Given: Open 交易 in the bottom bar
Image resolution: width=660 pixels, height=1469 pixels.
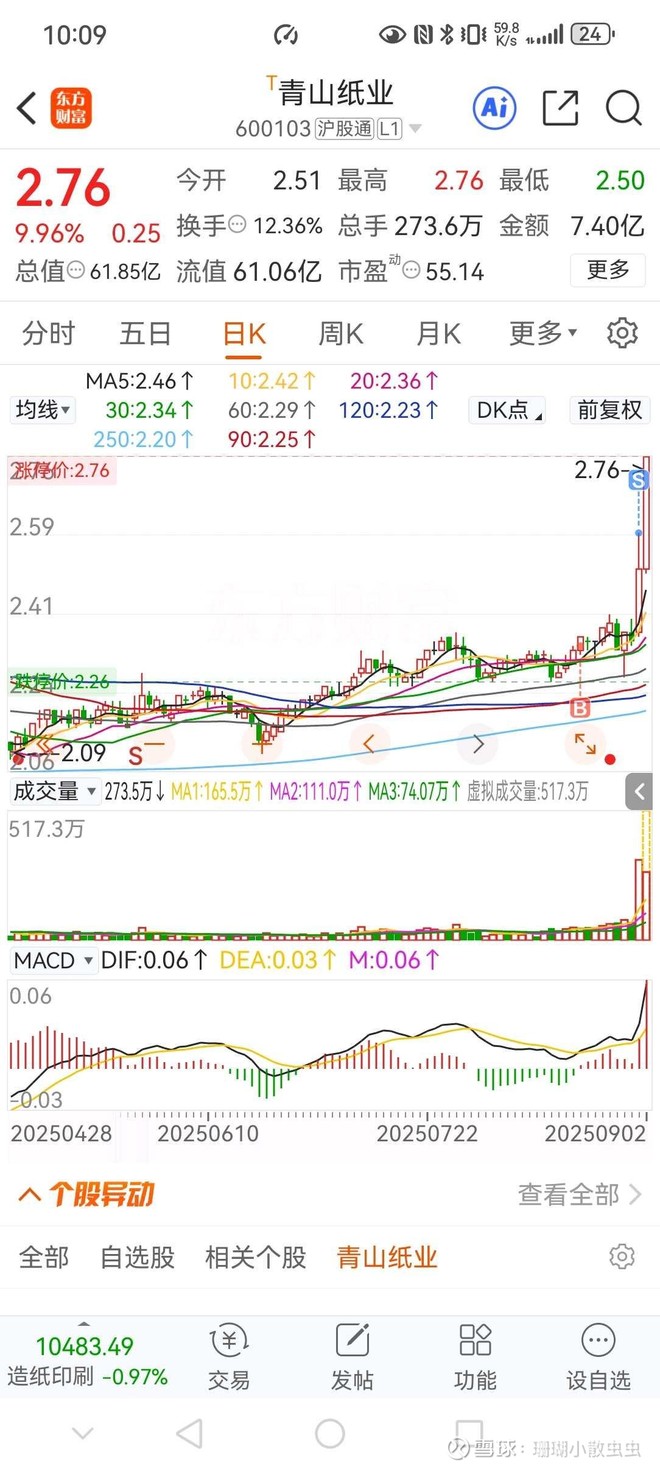Looking at the screenshot, I should tap(229, 1357).
